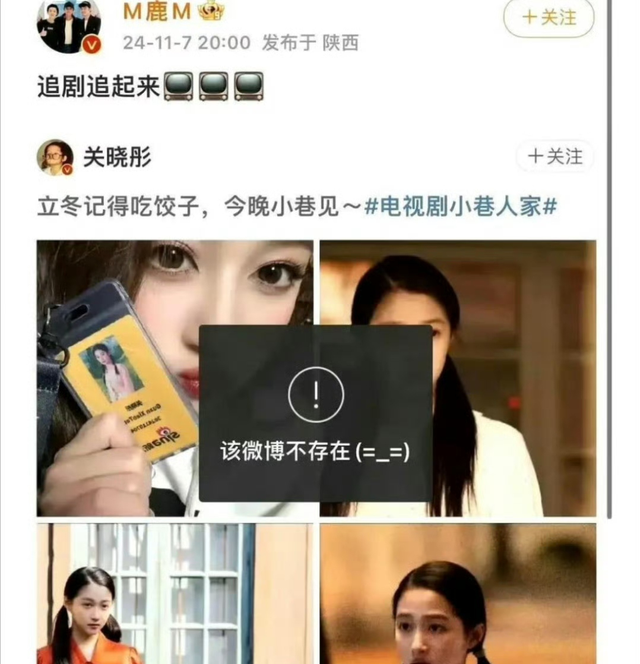Viewport: 640px width, 664px height.
Task: View the bottom-right close-up face photo
Action: coord(458,594)
